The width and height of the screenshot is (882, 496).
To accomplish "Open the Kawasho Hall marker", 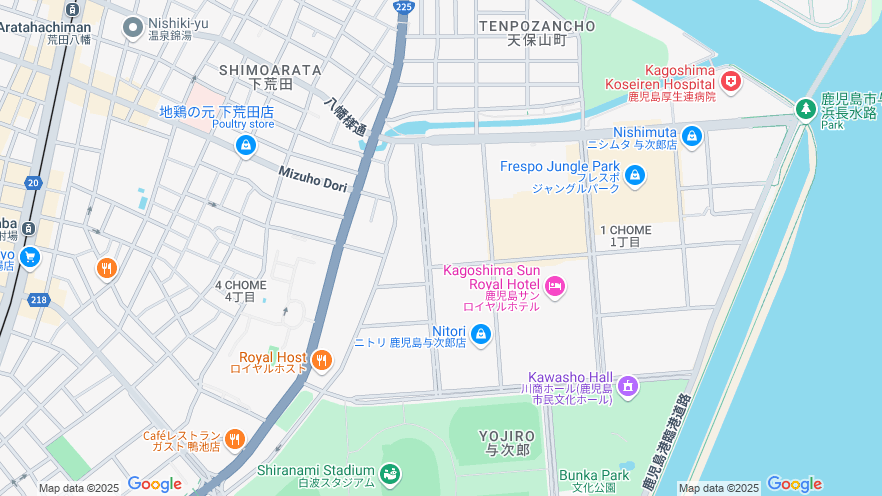I will point(627,386).
